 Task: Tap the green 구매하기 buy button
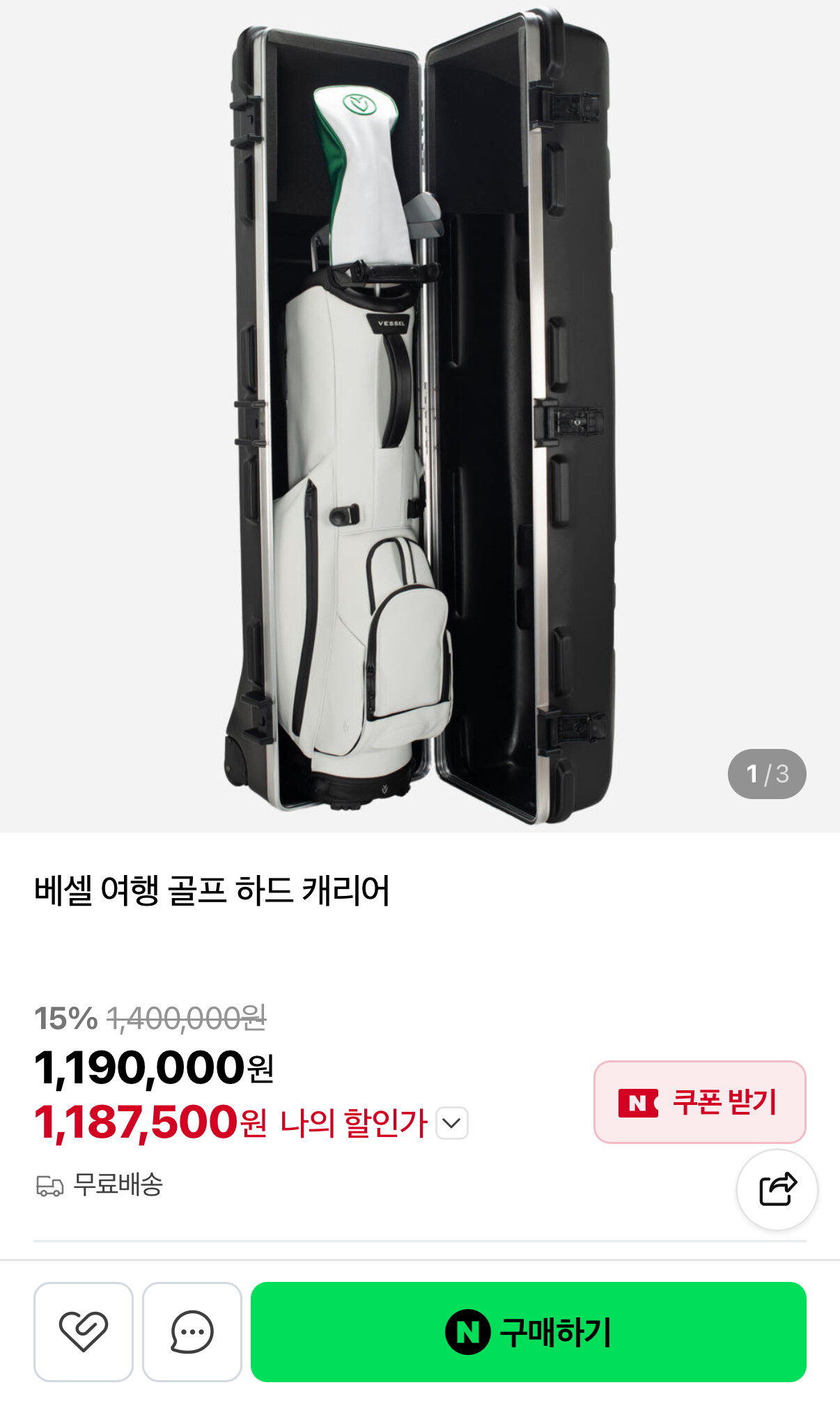tap(528, 1331)
